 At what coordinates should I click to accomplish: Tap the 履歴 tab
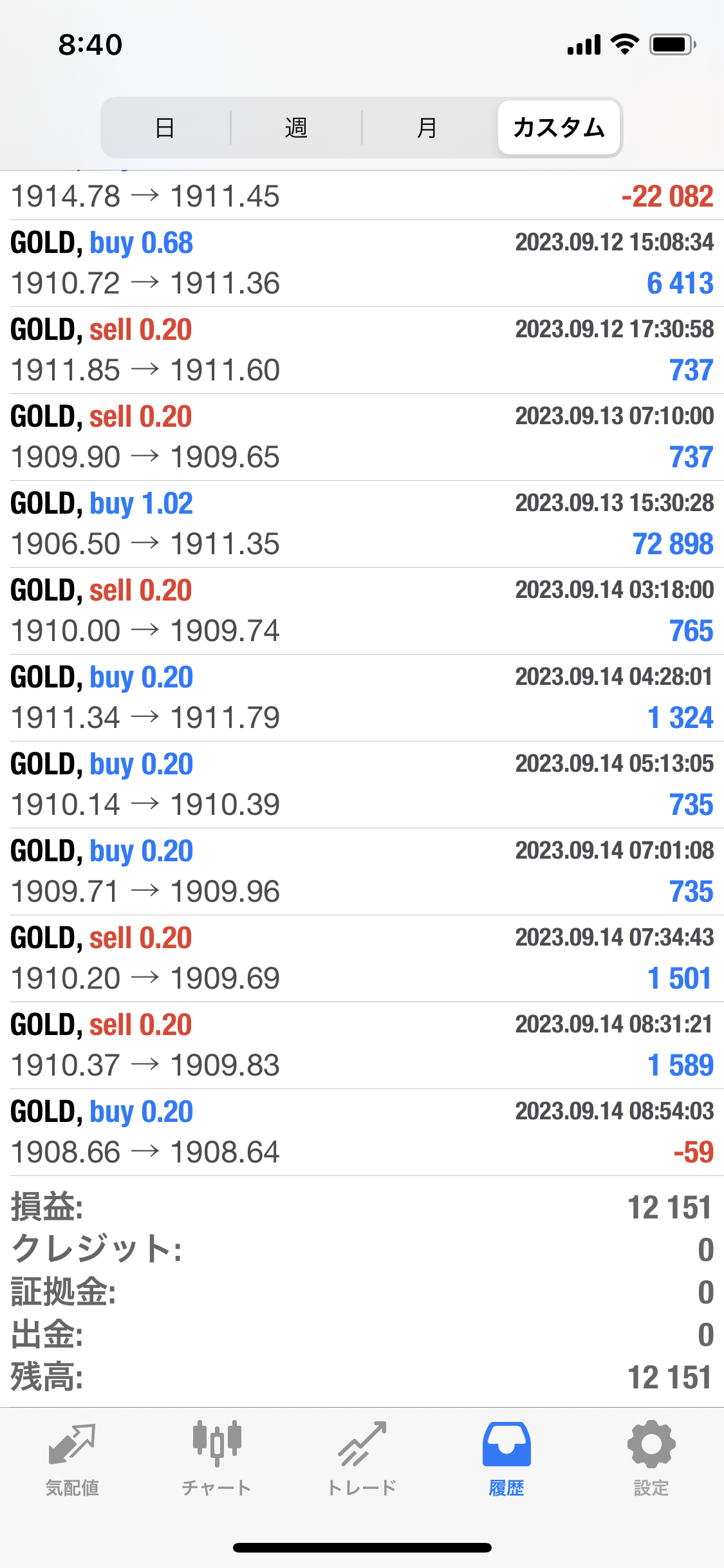pos(506,1459)
